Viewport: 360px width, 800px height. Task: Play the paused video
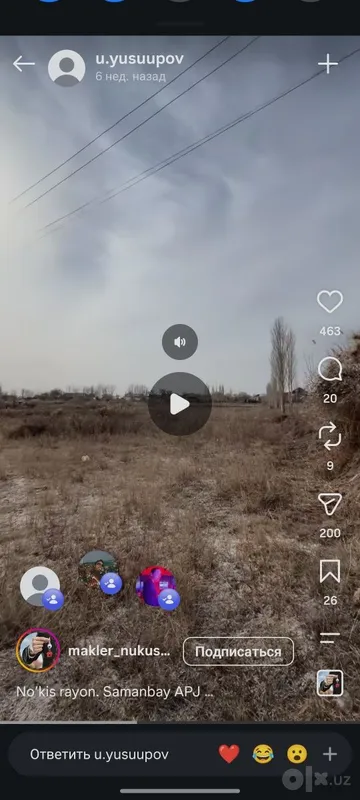pos(180,404)
